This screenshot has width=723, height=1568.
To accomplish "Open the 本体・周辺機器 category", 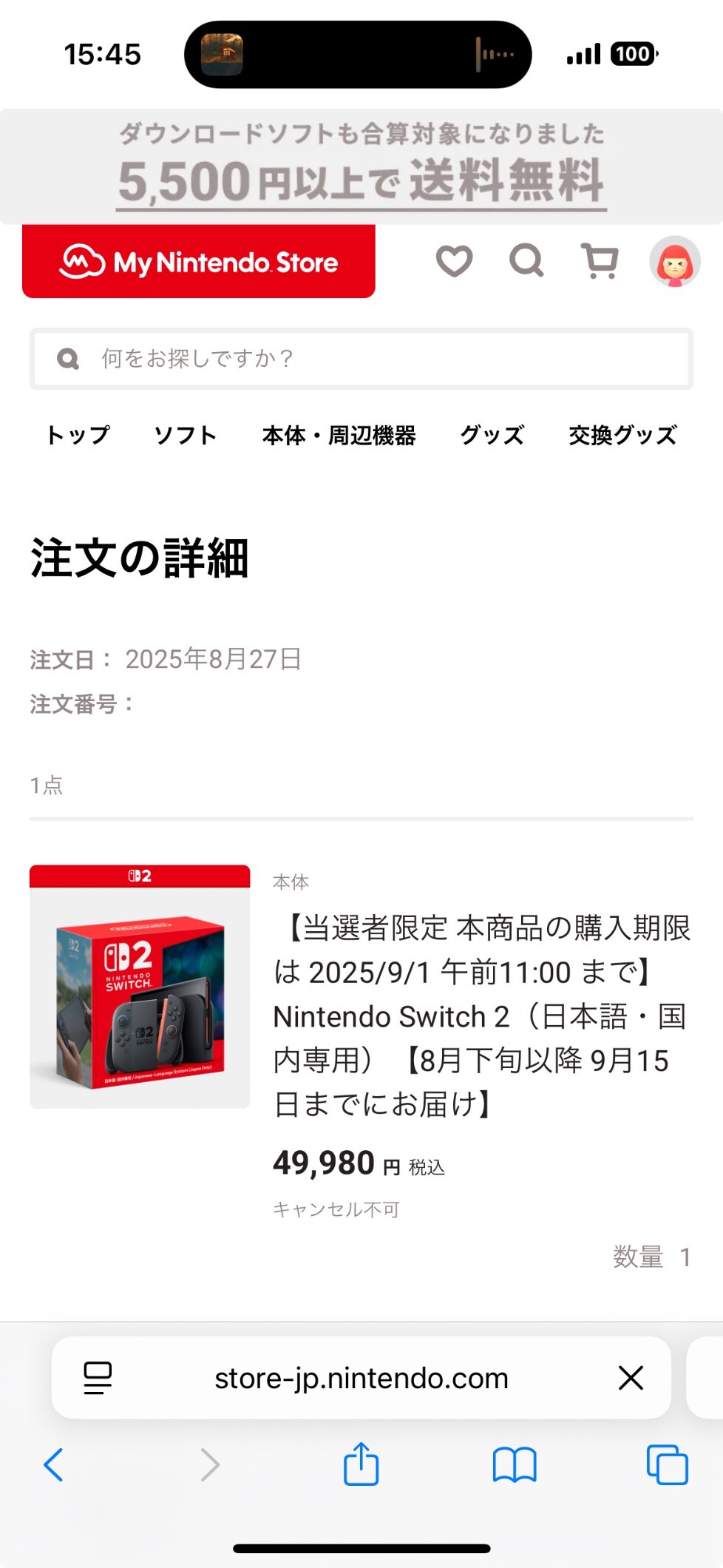I will 339,435.
